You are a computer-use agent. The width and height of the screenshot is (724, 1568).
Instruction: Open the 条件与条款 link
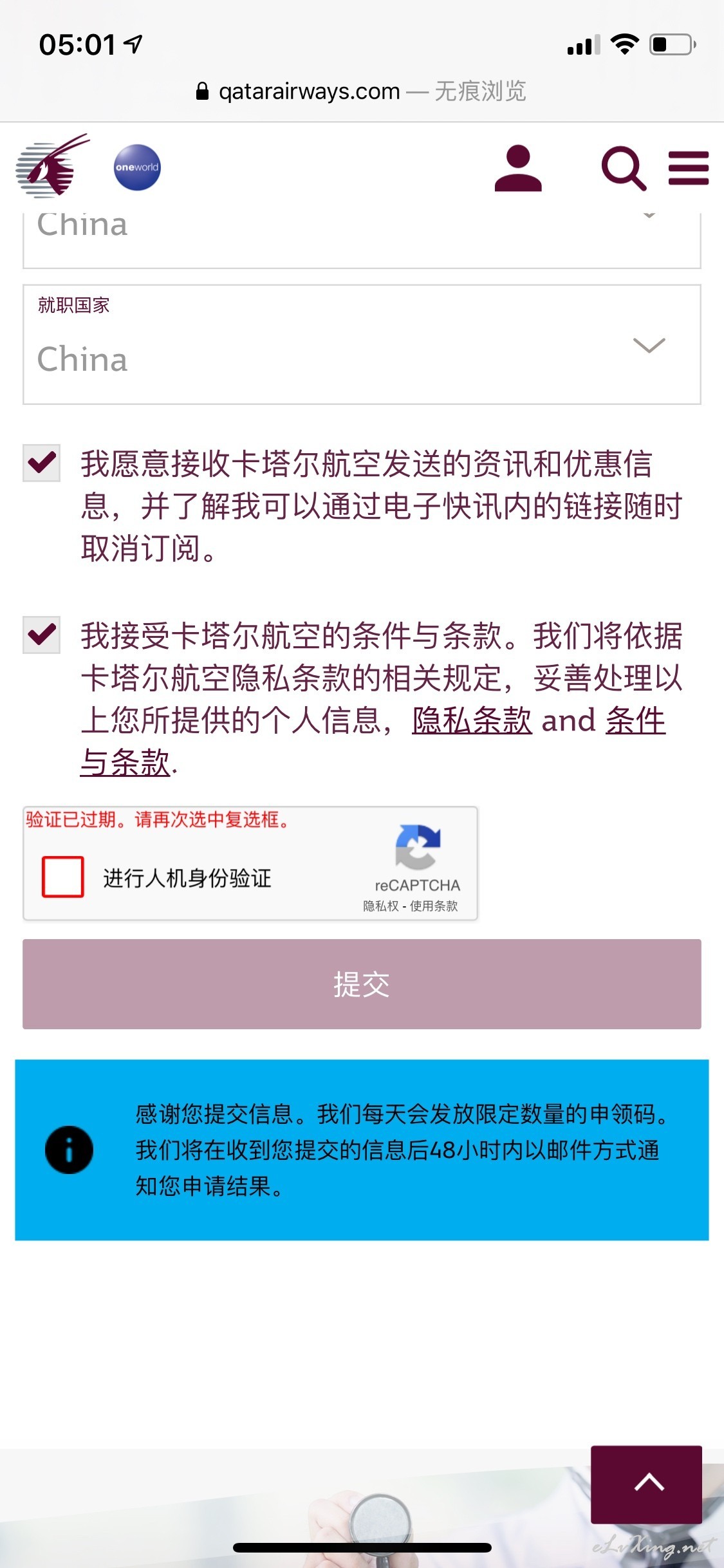(x=372, y=742)
